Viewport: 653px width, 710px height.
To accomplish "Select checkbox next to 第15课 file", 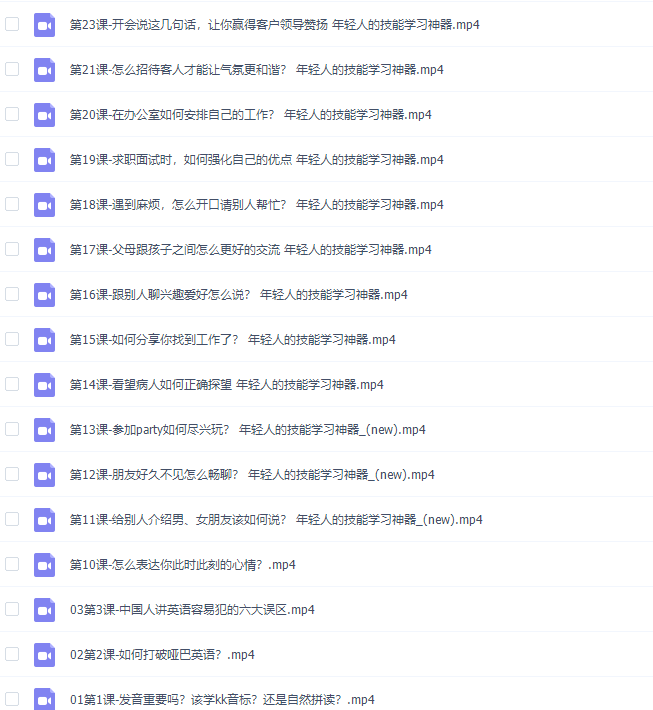I will [12, 339].
